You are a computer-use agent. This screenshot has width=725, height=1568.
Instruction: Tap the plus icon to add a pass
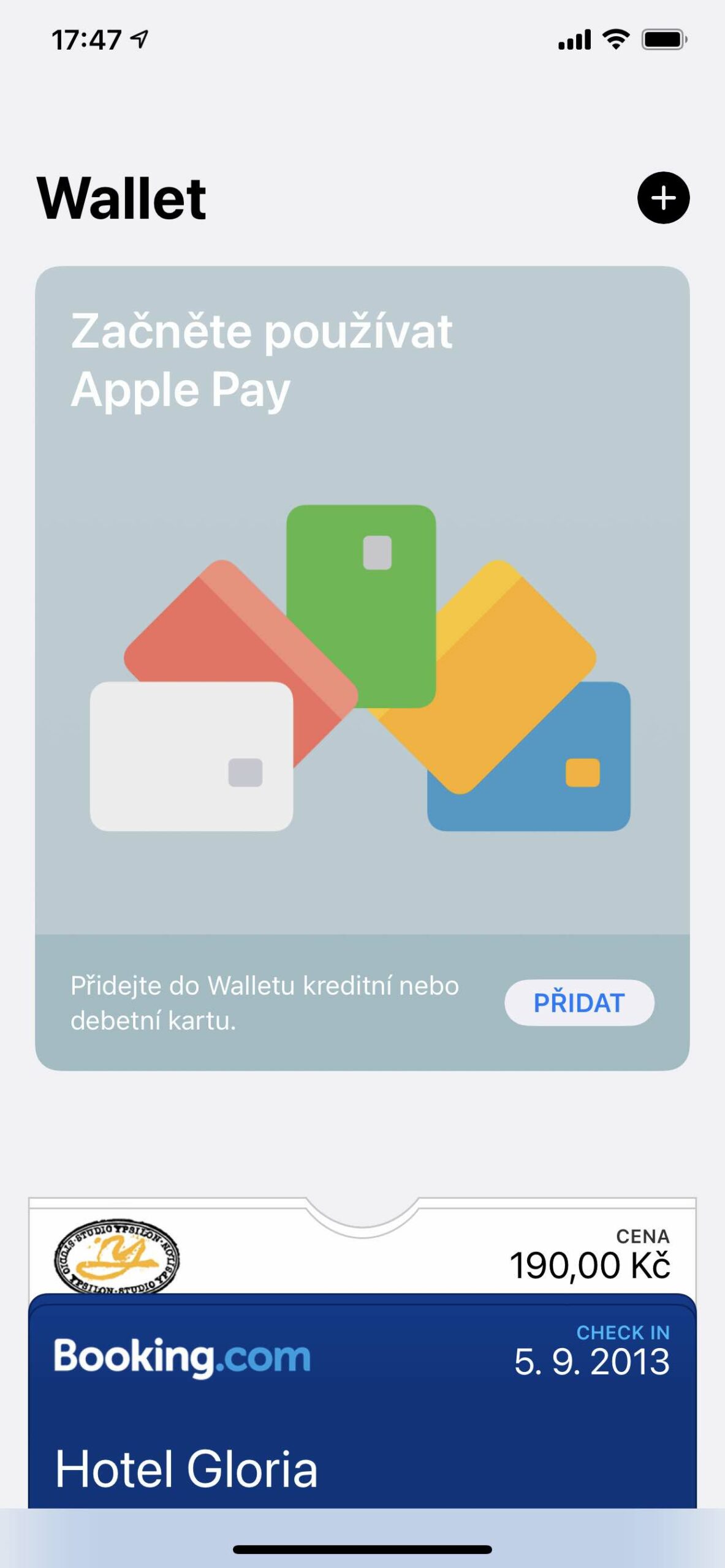click(663, 198)
